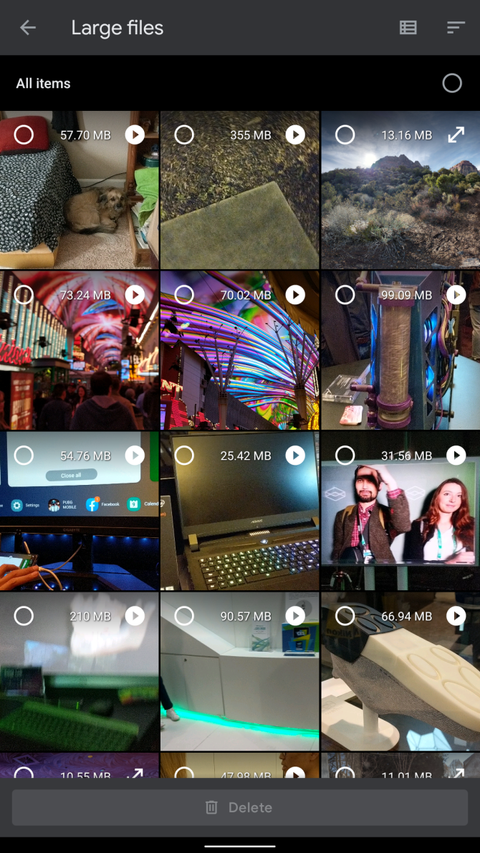Select the 66.94 MB video
The height and width of the screenshot is (853, 480).
pos(344,616)
